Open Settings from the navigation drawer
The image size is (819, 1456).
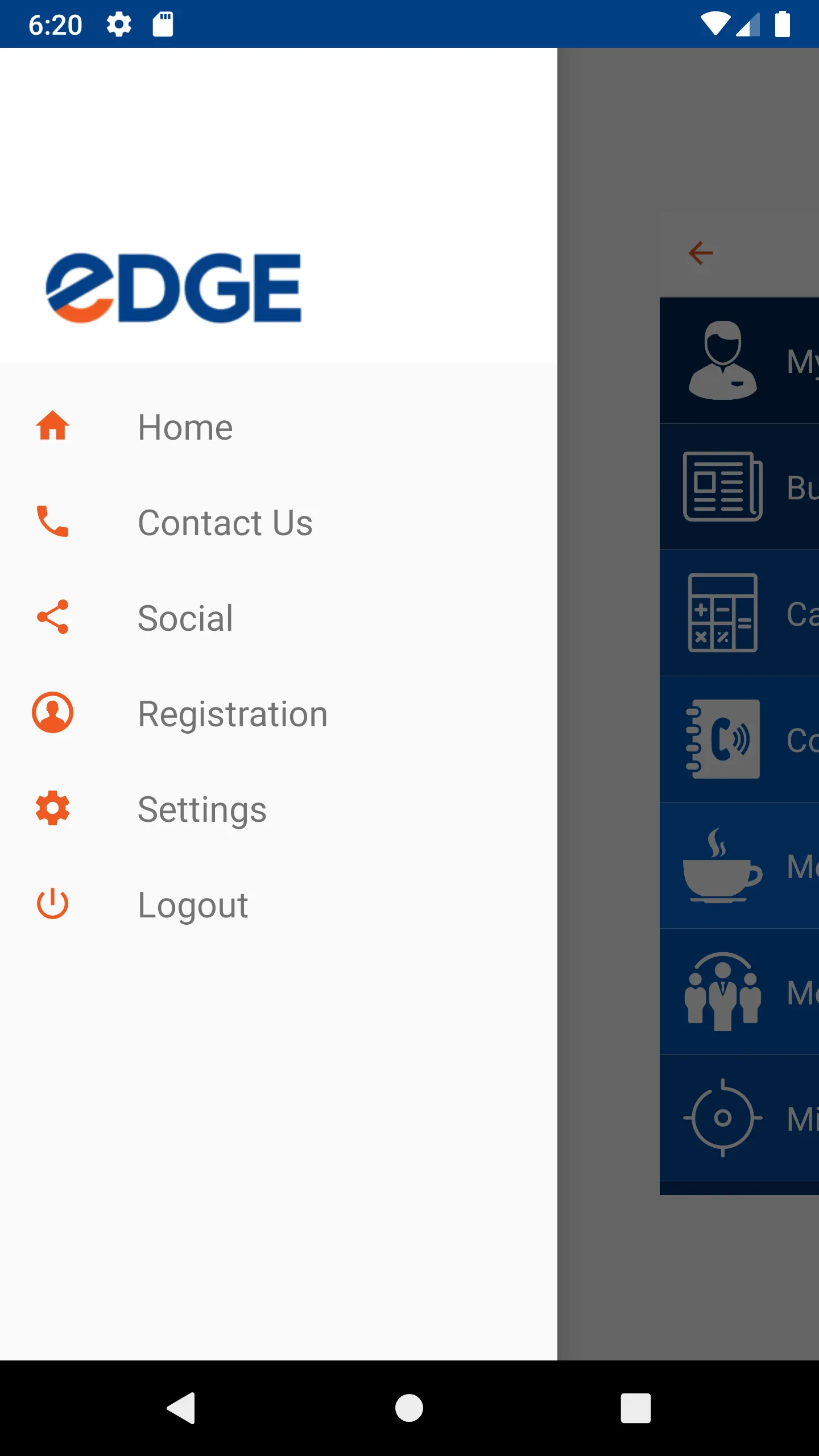coord(202,809)
